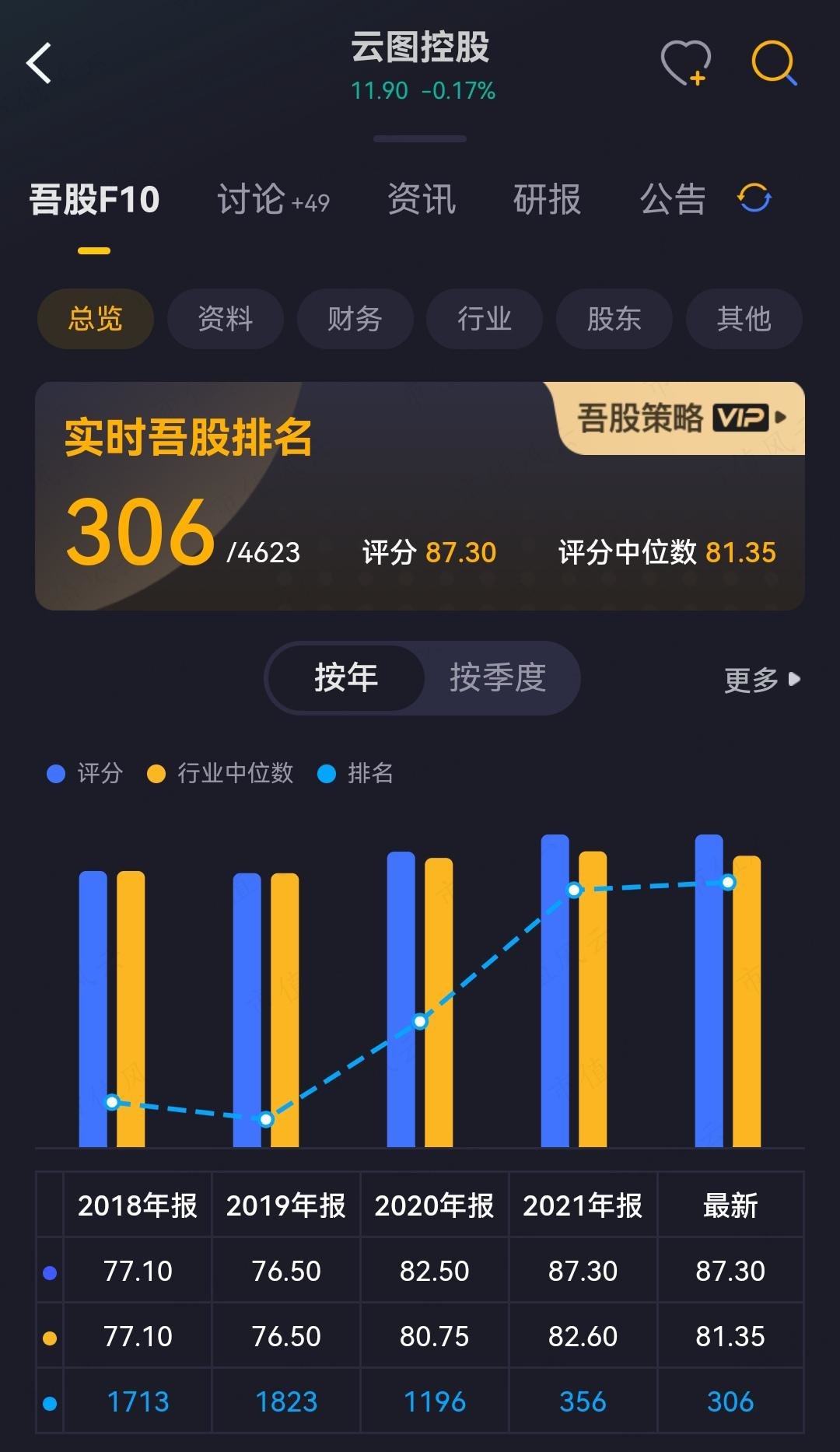Image resolution: width=840 pixels, height=1452 pixels.
Task: Switch to the 讨论 tab
Action: [272, 200]
